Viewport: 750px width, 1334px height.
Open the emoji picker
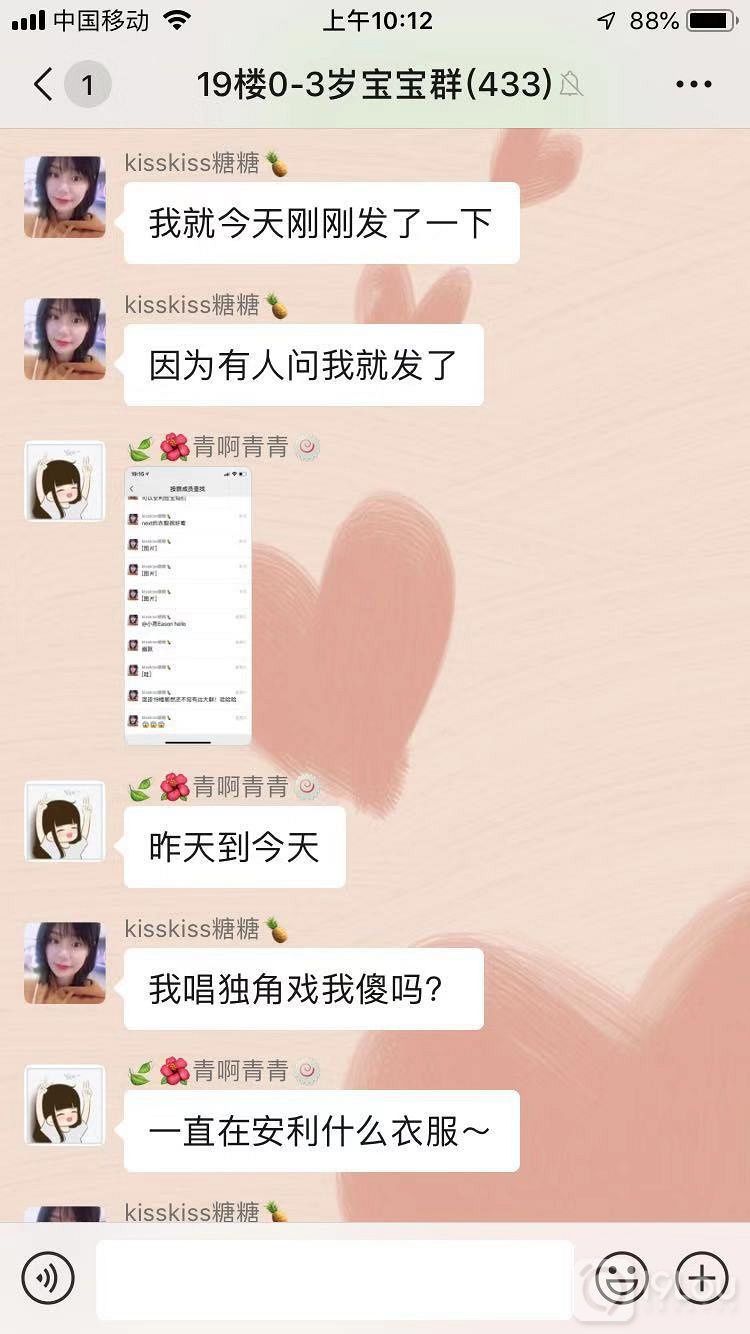tap(621, 1277)
